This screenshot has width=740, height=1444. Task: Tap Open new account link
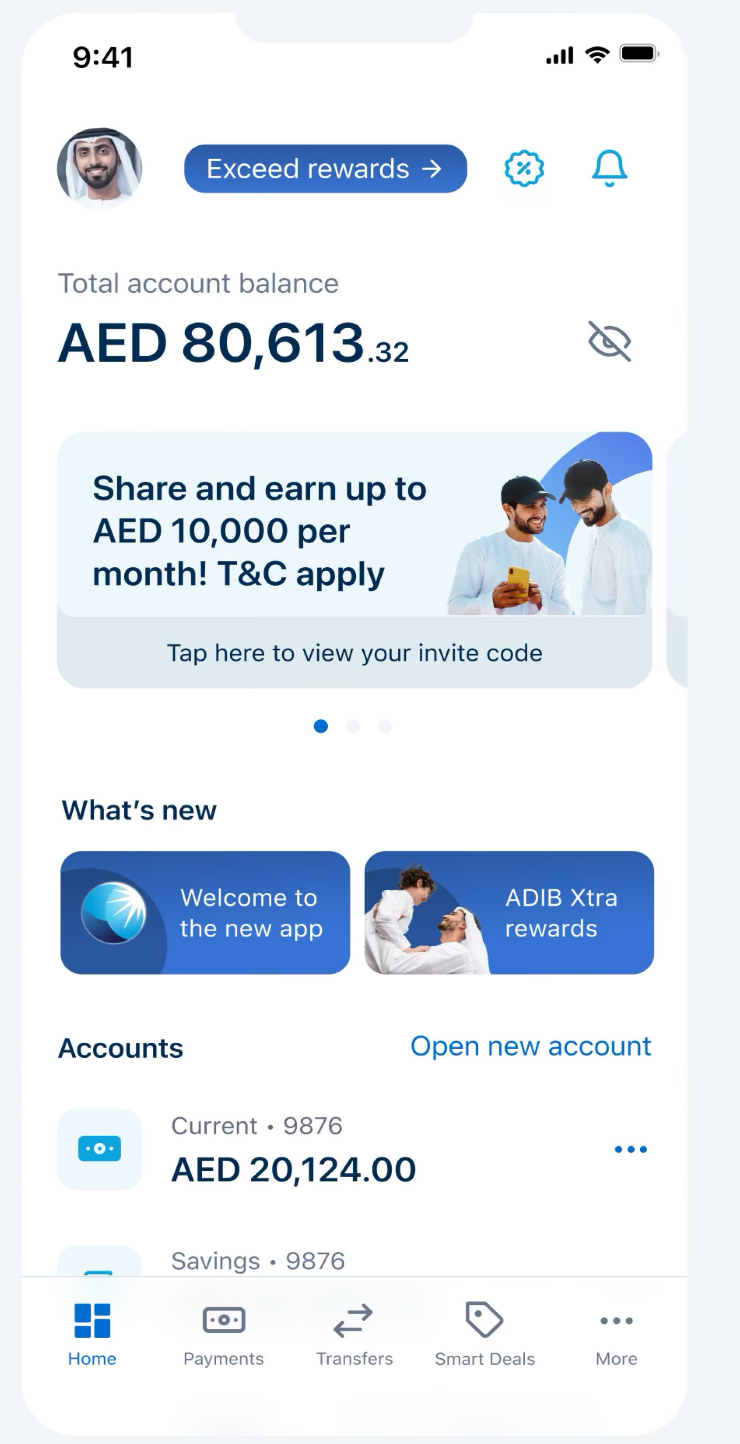530,1046
